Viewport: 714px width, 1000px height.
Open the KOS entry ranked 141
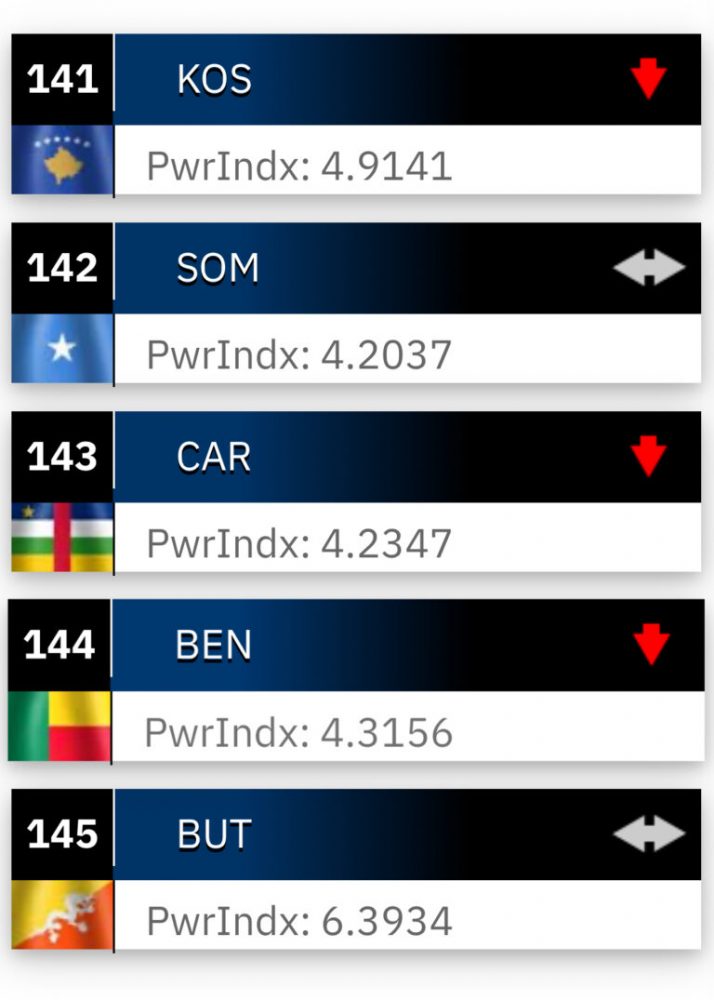(357, 115)
